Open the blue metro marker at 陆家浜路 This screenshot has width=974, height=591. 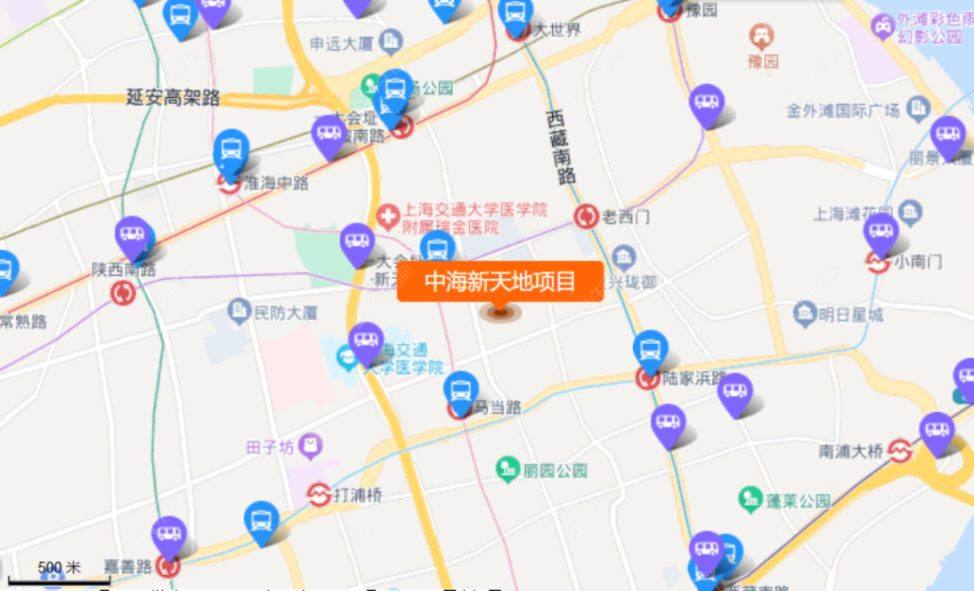[x=650, y=349]
